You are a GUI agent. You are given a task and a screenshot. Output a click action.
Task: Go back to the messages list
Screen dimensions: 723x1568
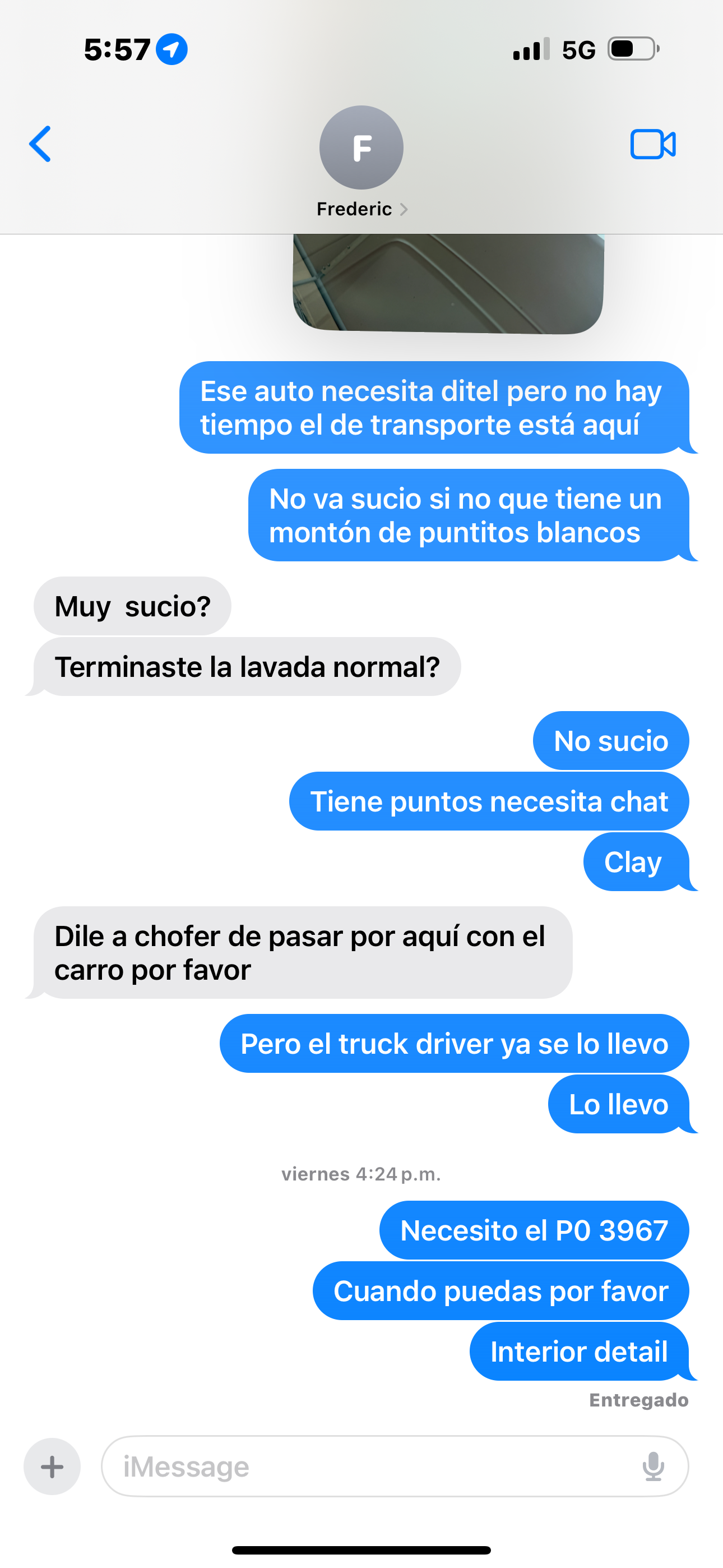pos(40,144)
